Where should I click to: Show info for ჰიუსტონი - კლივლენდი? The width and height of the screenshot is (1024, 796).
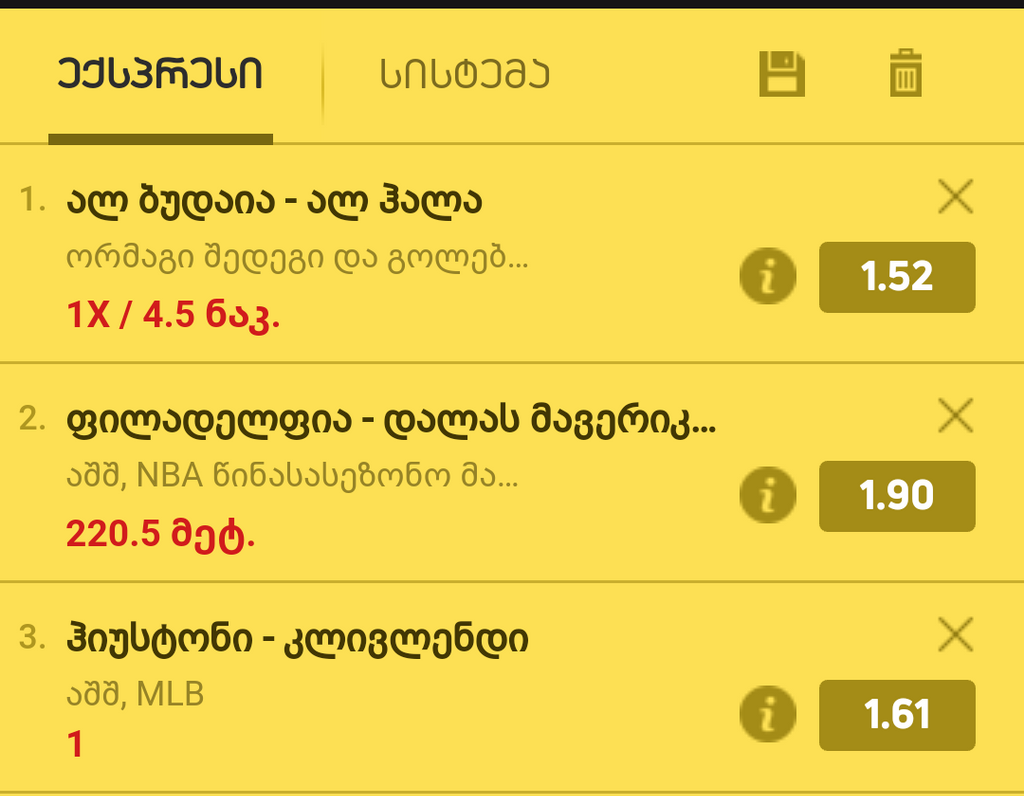(768, 715)
